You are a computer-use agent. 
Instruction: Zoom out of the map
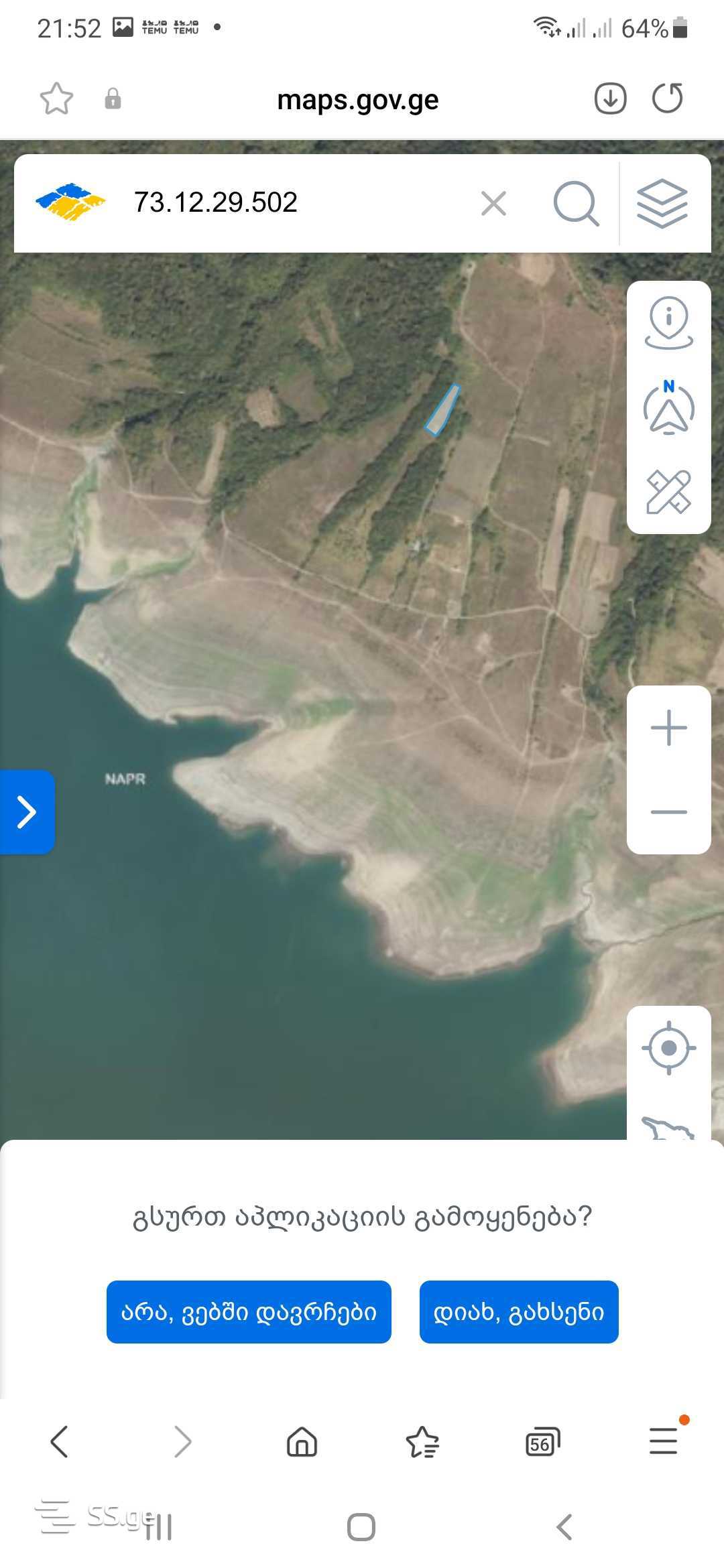point(668,811)
